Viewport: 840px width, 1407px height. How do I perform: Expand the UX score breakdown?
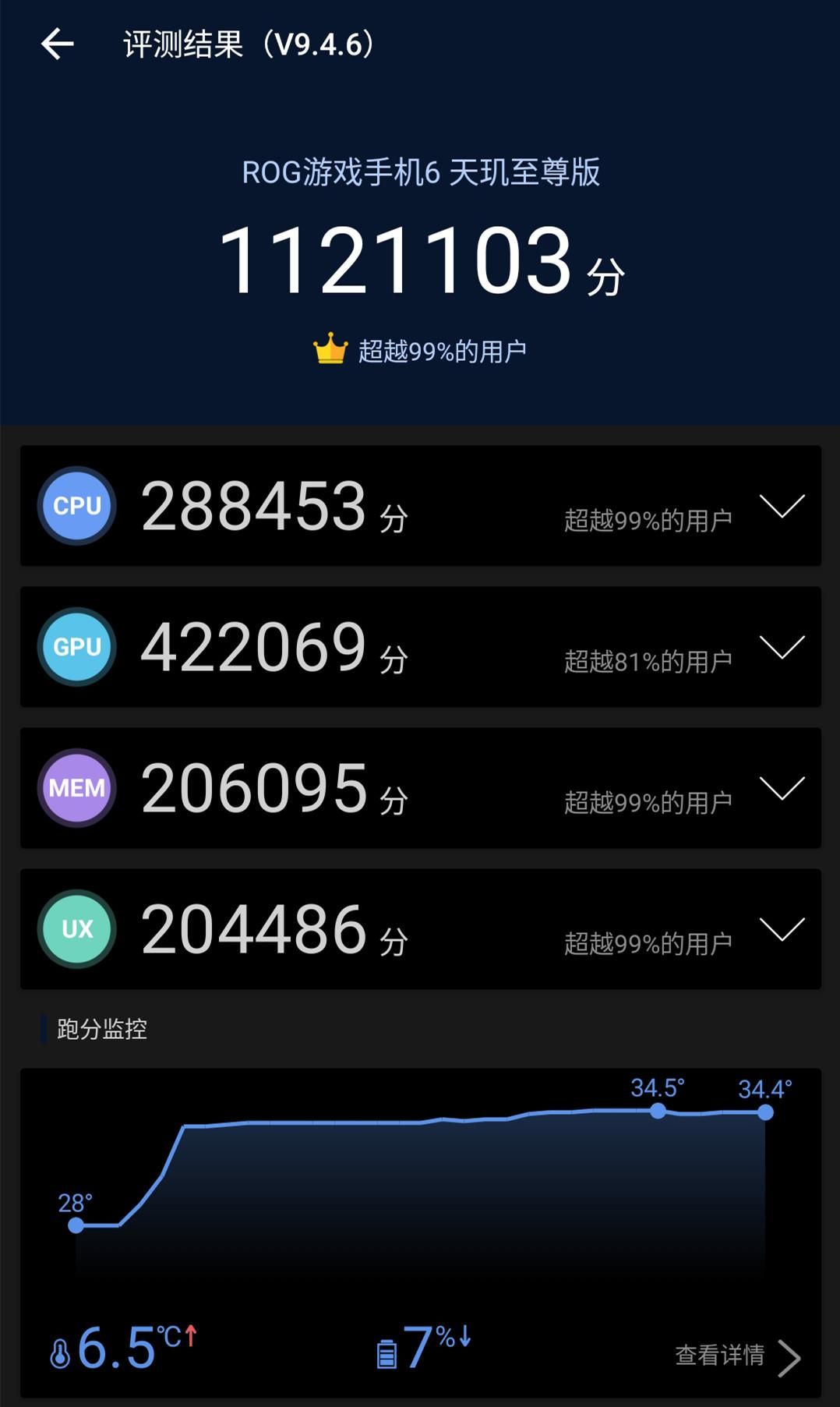[x=782, y=930]
